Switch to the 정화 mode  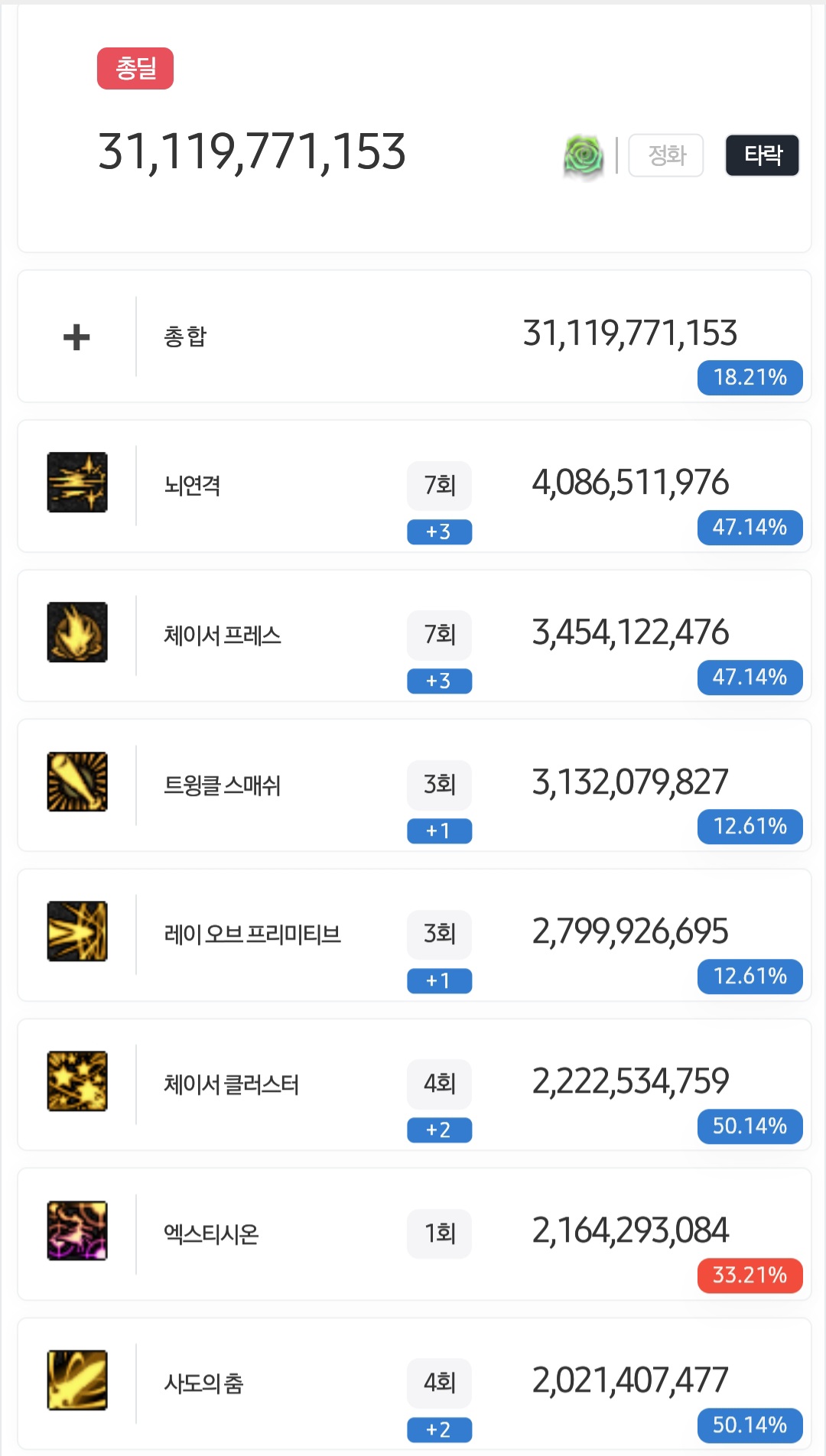click(x=665, y=155)
